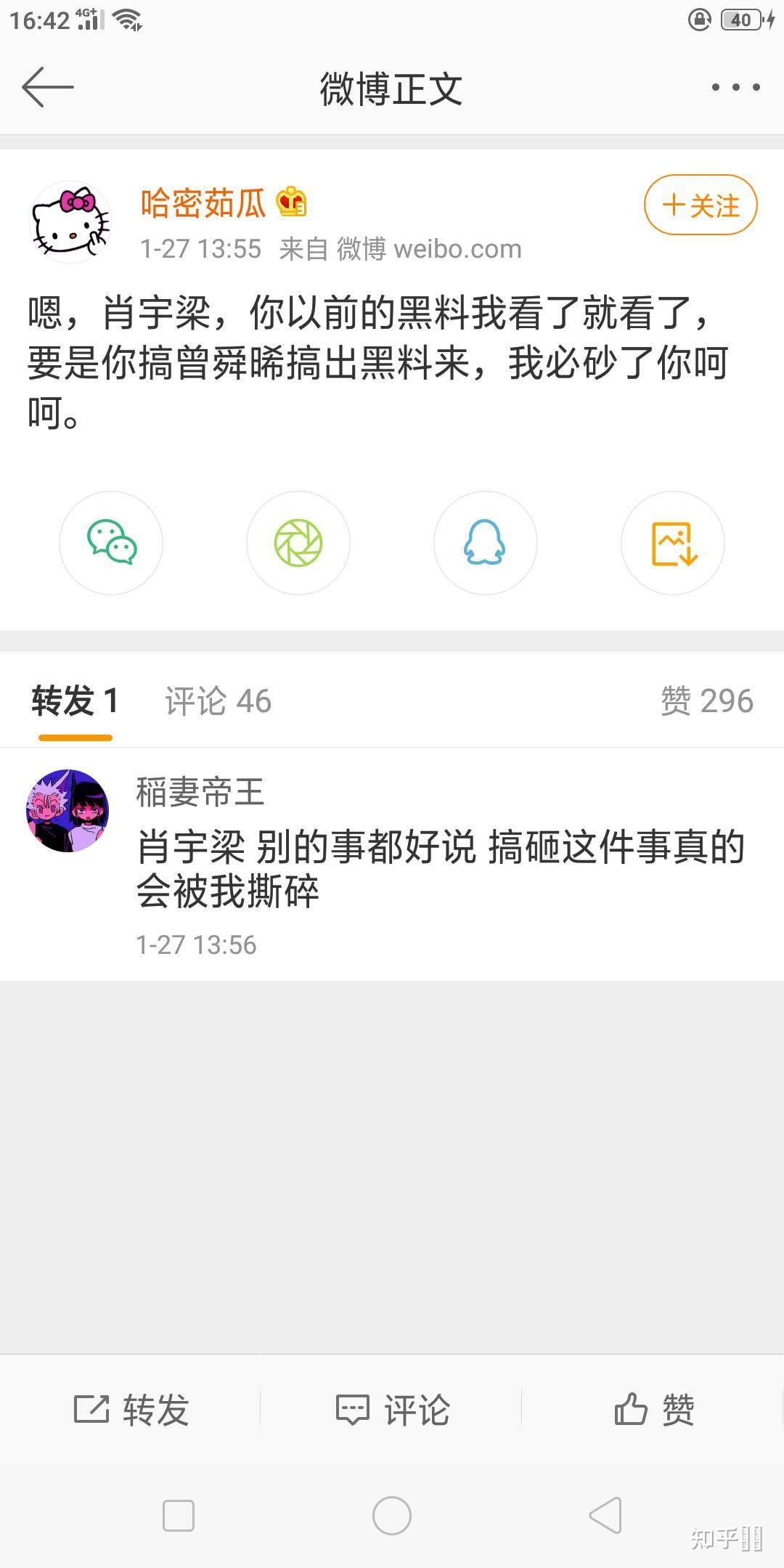Repost with the bottom 转发 button
The width and height of the screenshot is (784, 1568).
click(131, 1410)
